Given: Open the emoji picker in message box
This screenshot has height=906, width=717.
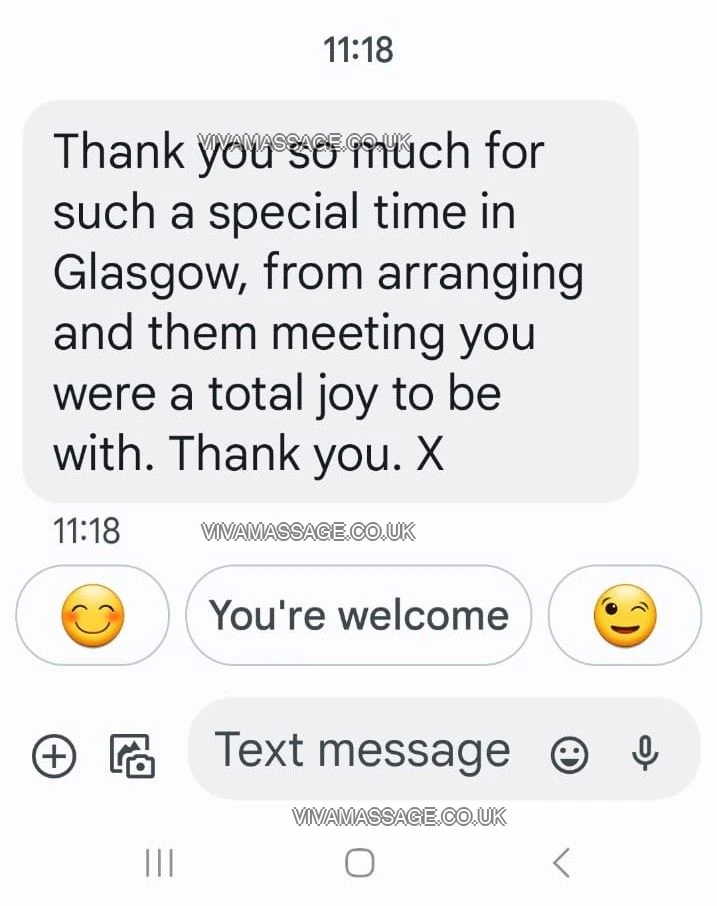Looking at the screenshot, I should tap(569, 755).
